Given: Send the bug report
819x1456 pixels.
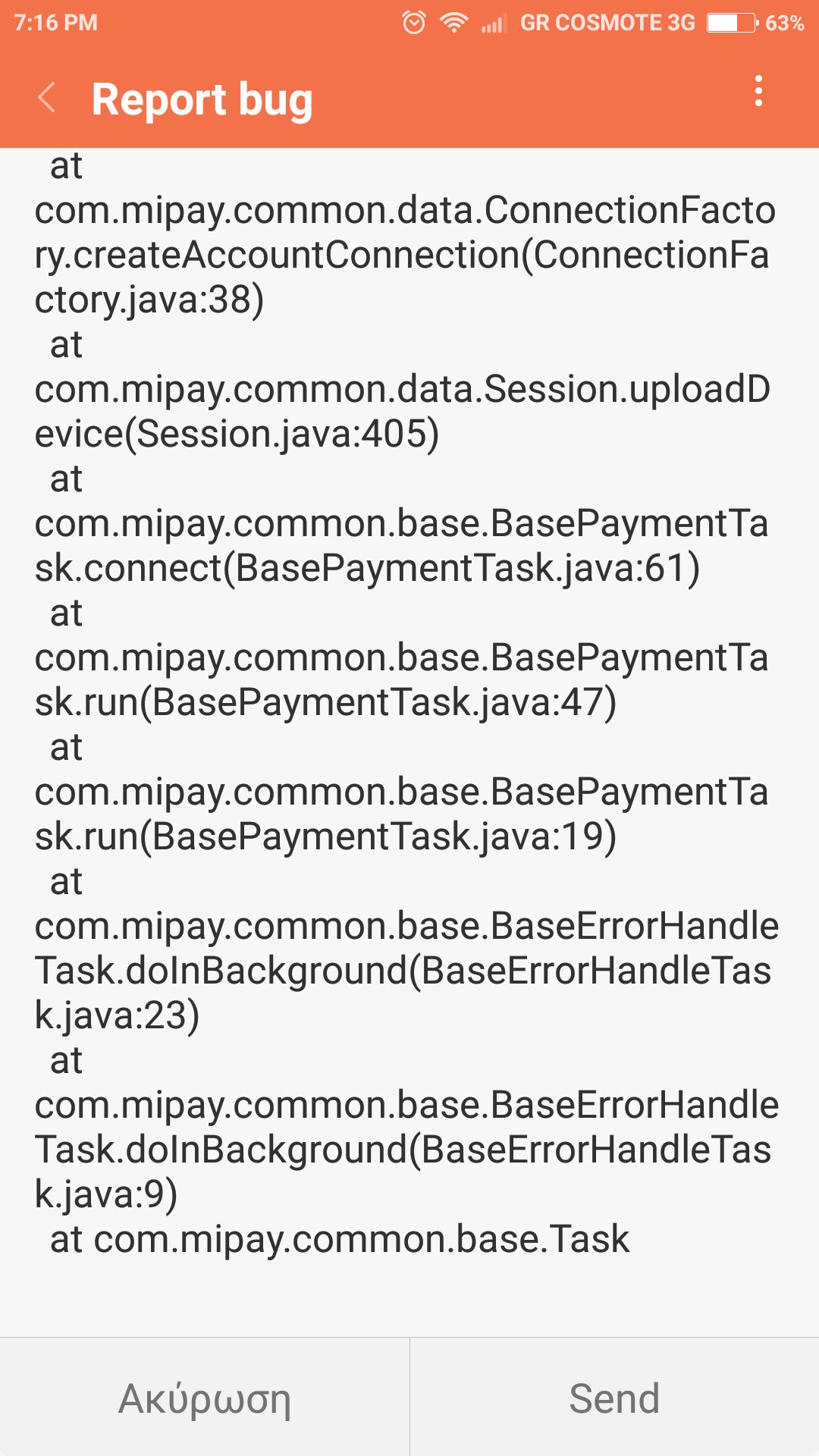Looking at the screenshot, I should [x=614, y=1398].
